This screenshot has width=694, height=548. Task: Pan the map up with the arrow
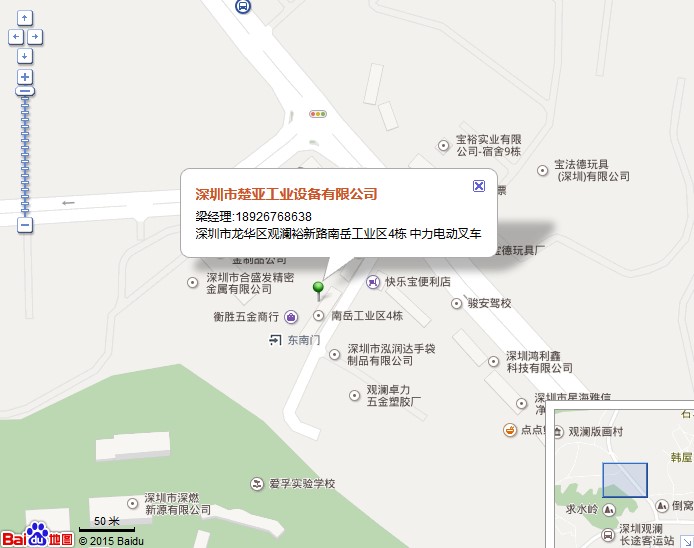click(25, 18)
